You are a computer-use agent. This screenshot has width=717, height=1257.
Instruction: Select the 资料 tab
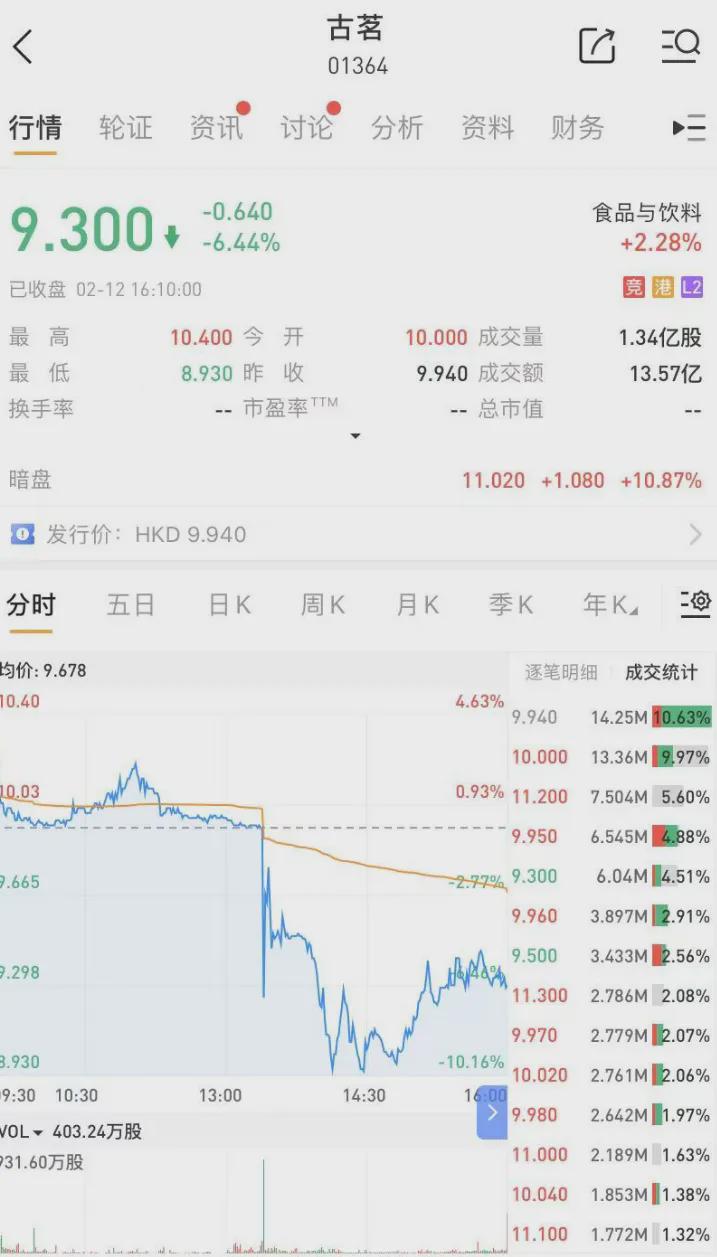coord(487,128)
